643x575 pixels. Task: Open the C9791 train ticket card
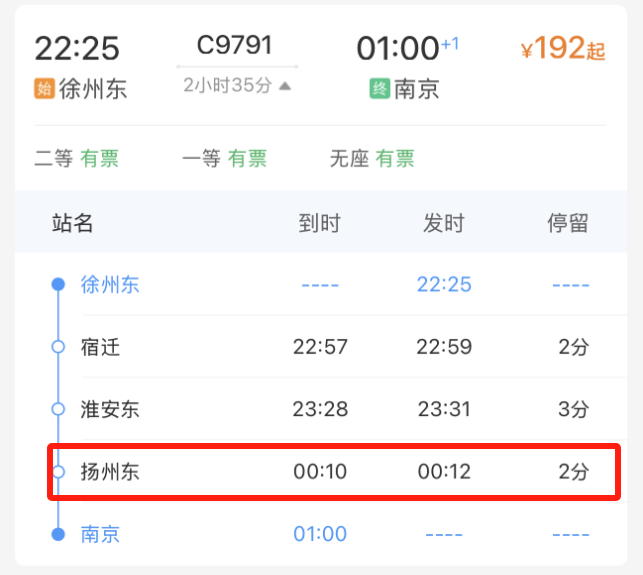[234, 46]
